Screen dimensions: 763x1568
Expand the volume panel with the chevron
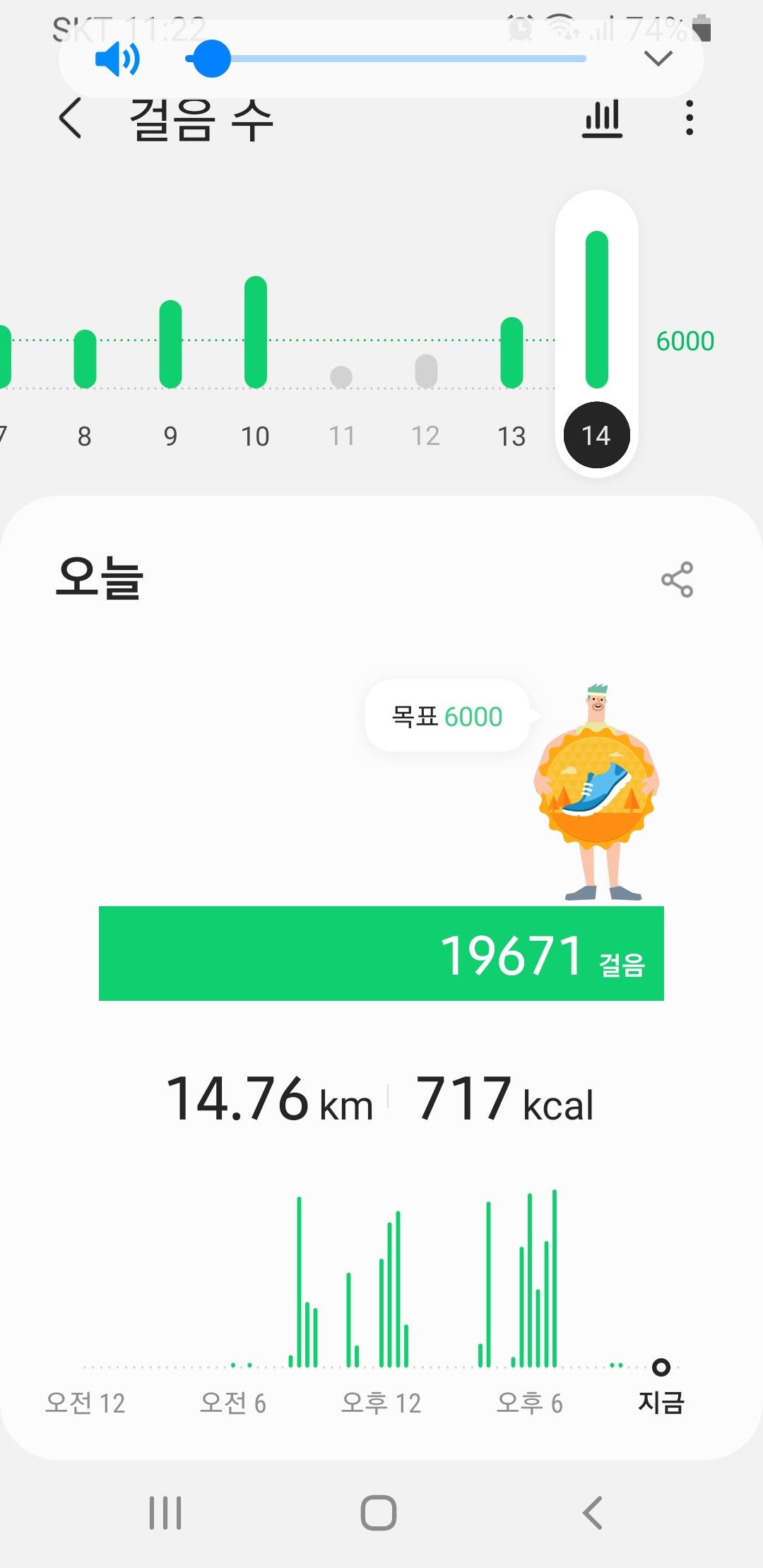coord(658,59)
